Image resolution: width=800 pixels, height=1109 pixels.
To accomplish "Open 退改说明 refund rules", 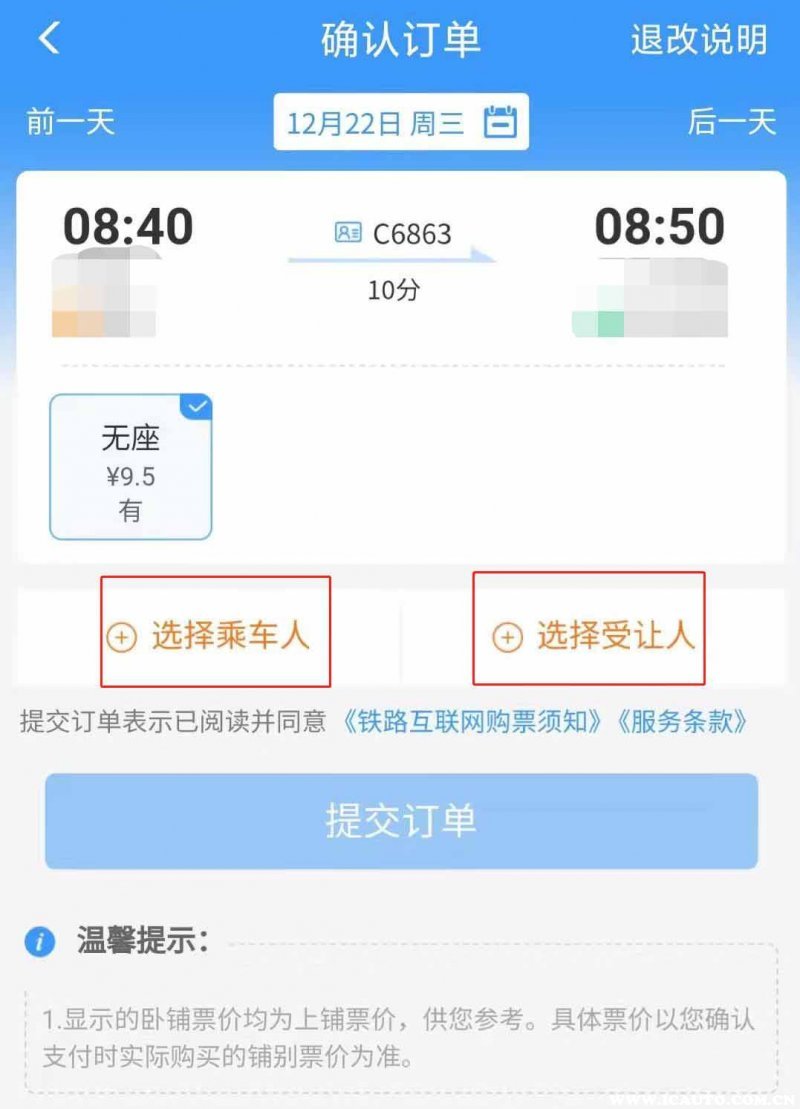I will [x=698, y=40].
